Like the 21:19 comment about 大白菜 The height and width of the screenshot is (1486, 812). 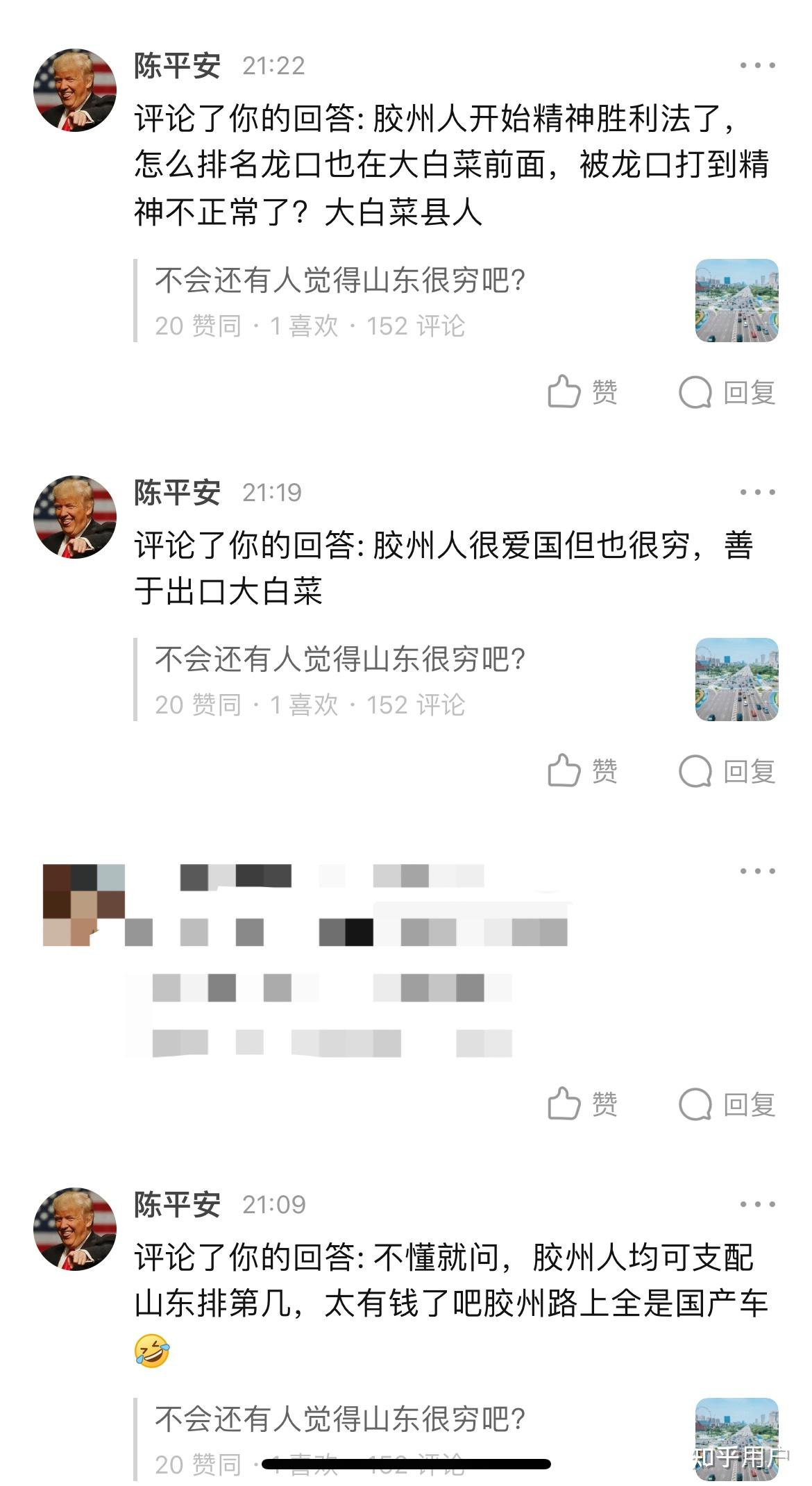pos(582,770)
